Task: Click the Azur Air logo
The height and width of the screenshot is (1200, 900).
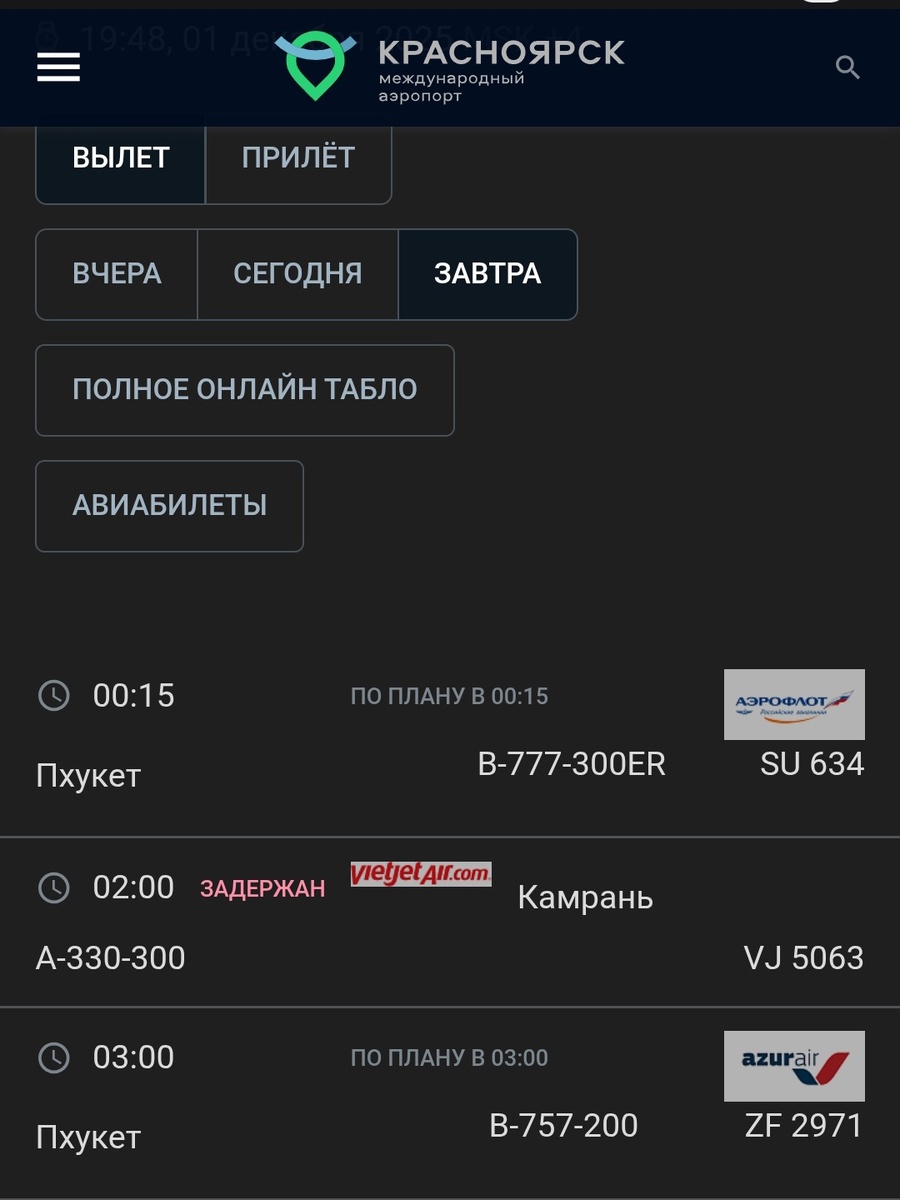Action: coord(794,1065)
